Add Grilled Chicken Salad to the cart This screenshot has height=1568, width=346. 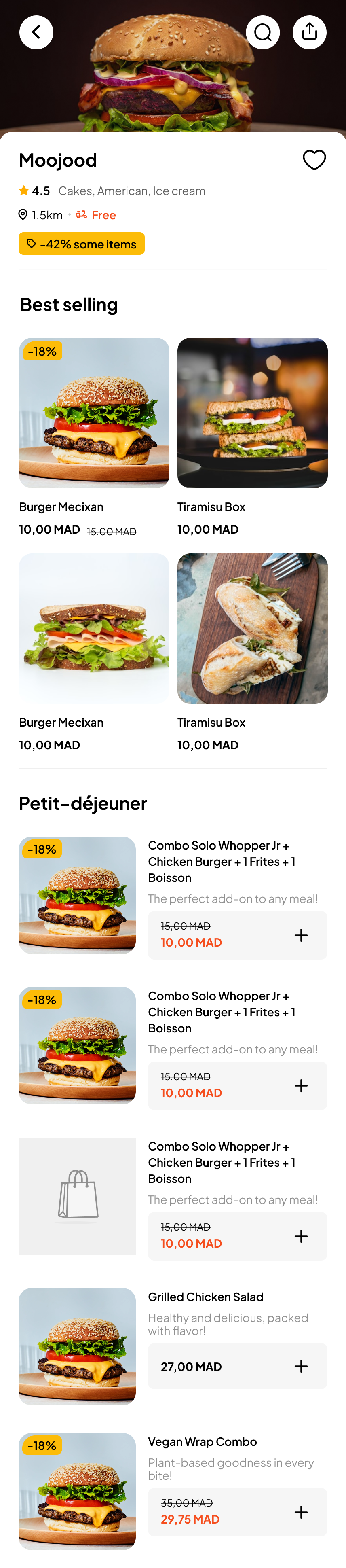[x=300, y=1366]
